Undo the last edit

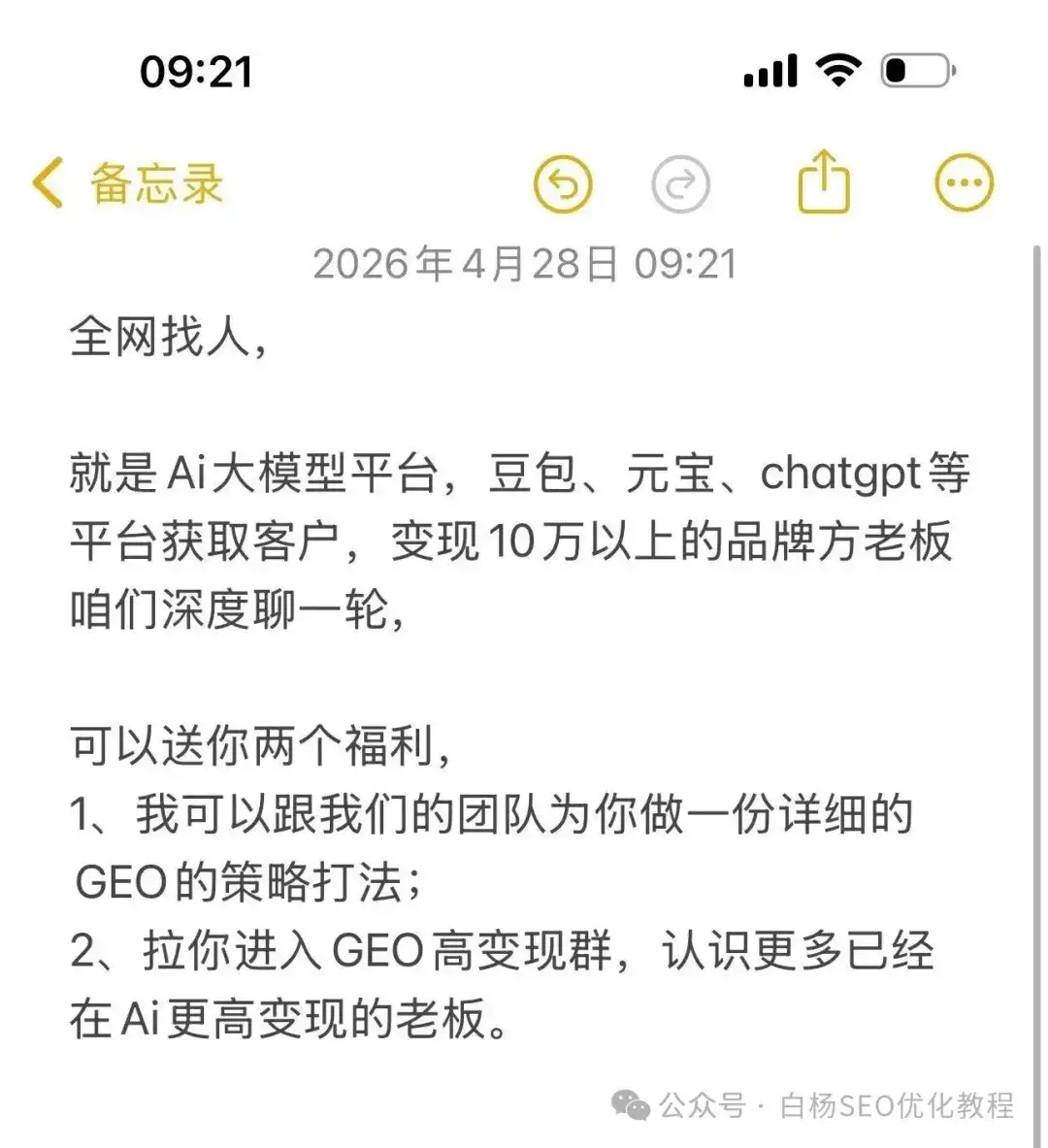point(563,183)
